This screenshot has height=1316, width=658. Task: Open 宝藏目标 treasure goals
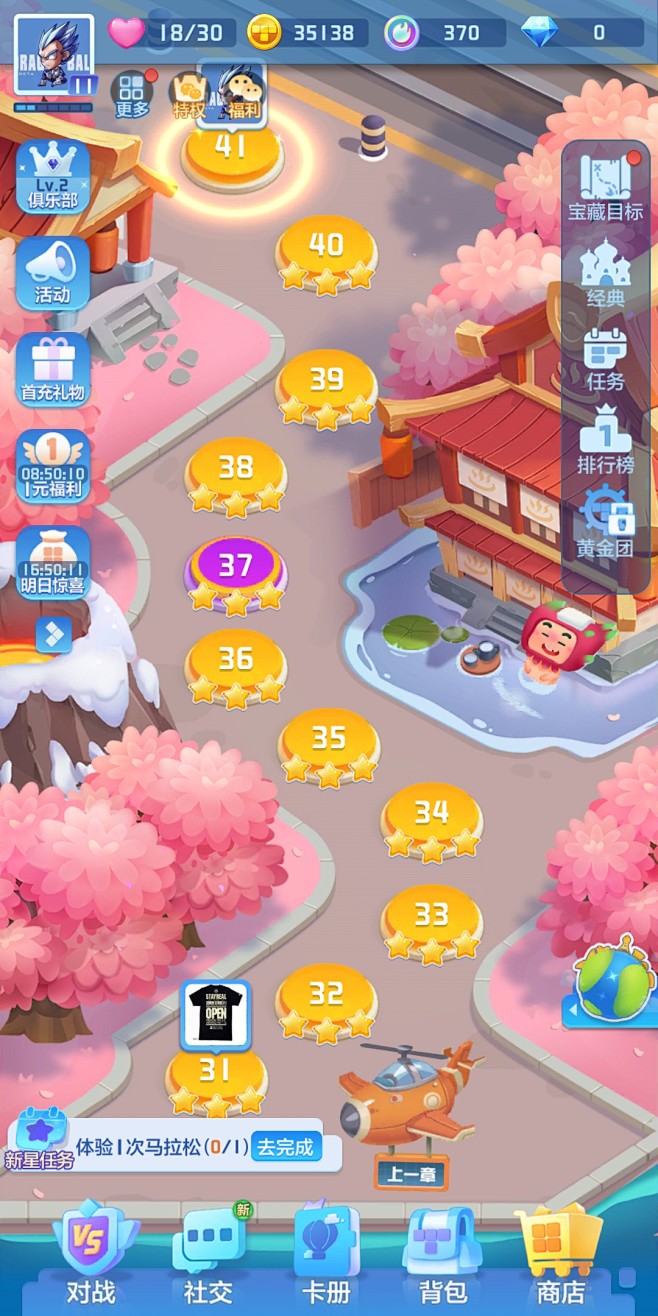click(x=605, y=186)
